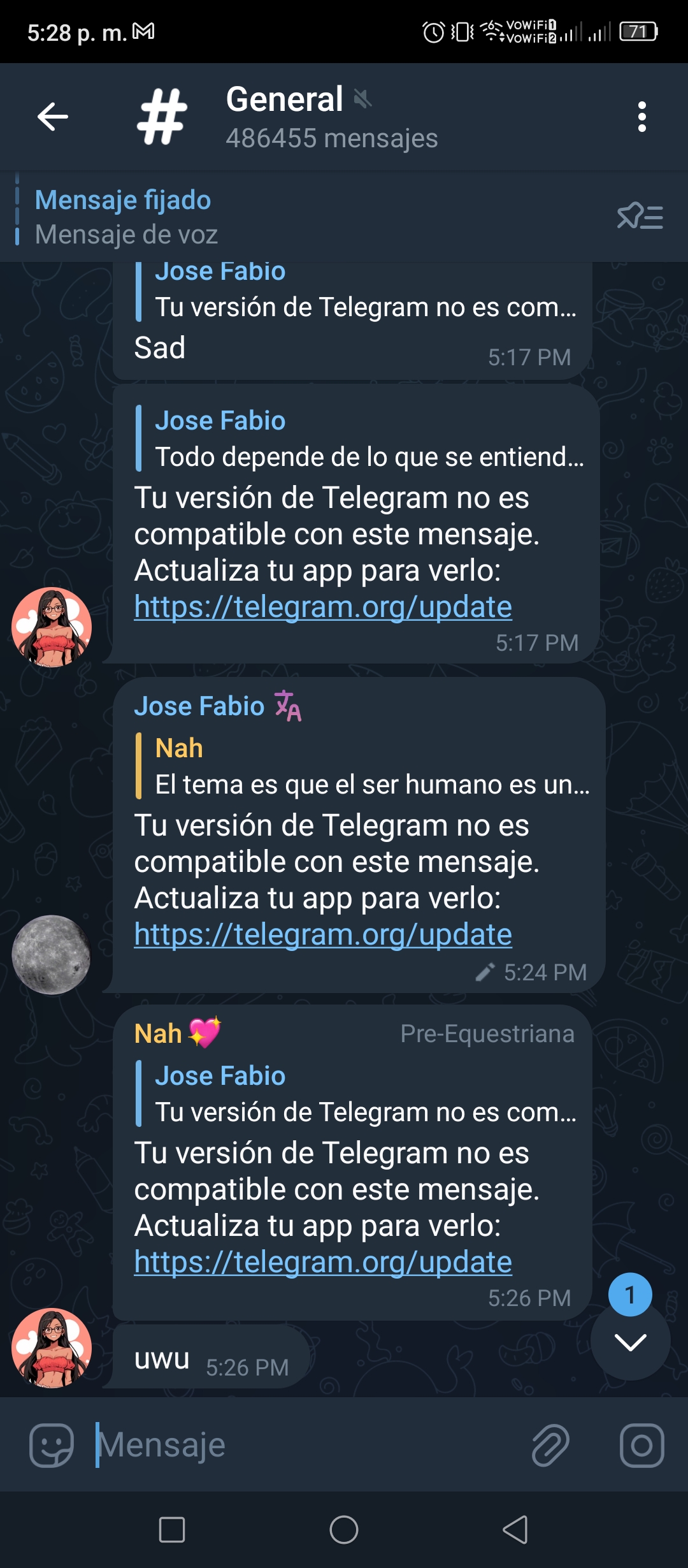The width and height of the screenshot is (688, 1568).
Task: Open General topic info header
Action: pos(331,118)
